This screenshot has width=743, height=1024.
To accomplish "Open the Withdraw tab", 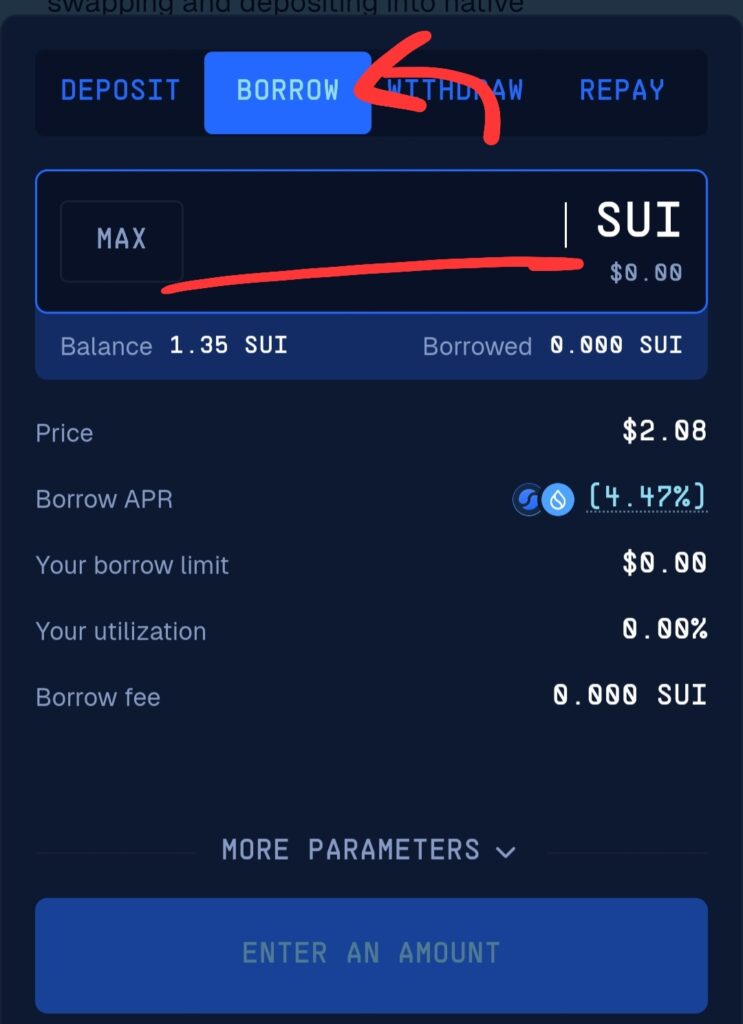I will 456,91.
